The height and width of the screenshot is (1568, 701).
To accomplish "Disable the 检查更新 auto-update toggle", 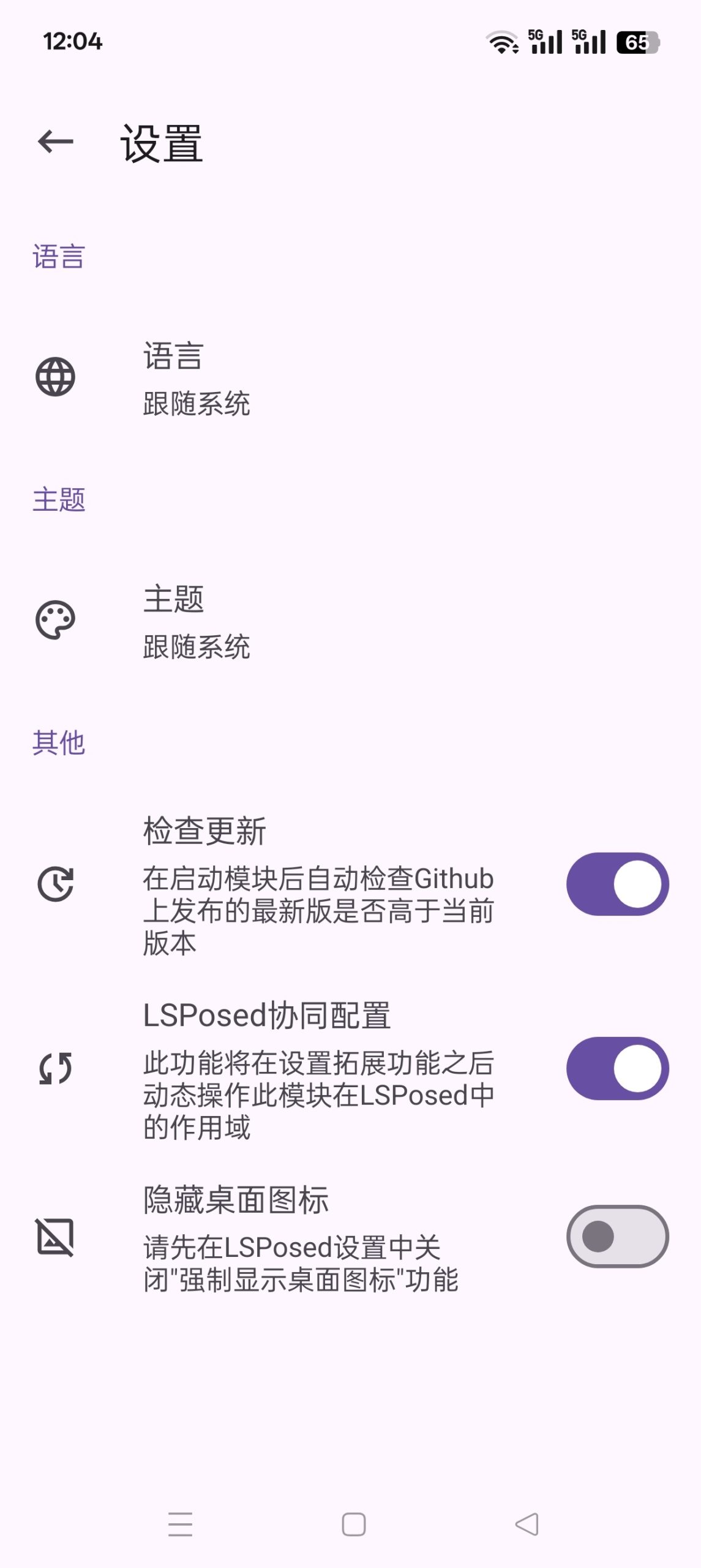I will coord(618,884).
